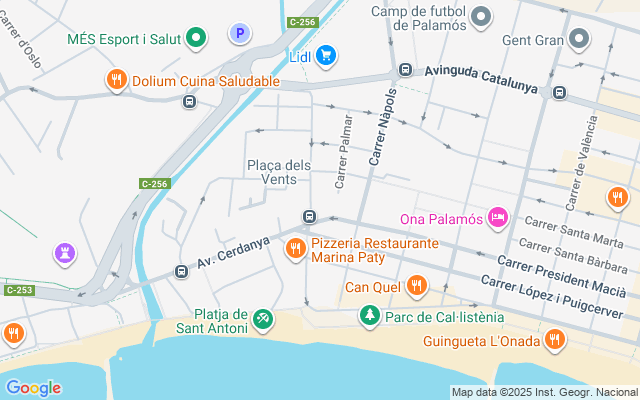
Task: Select the Platja de Sant Antoni beach marker
Action: coord(262,318)
